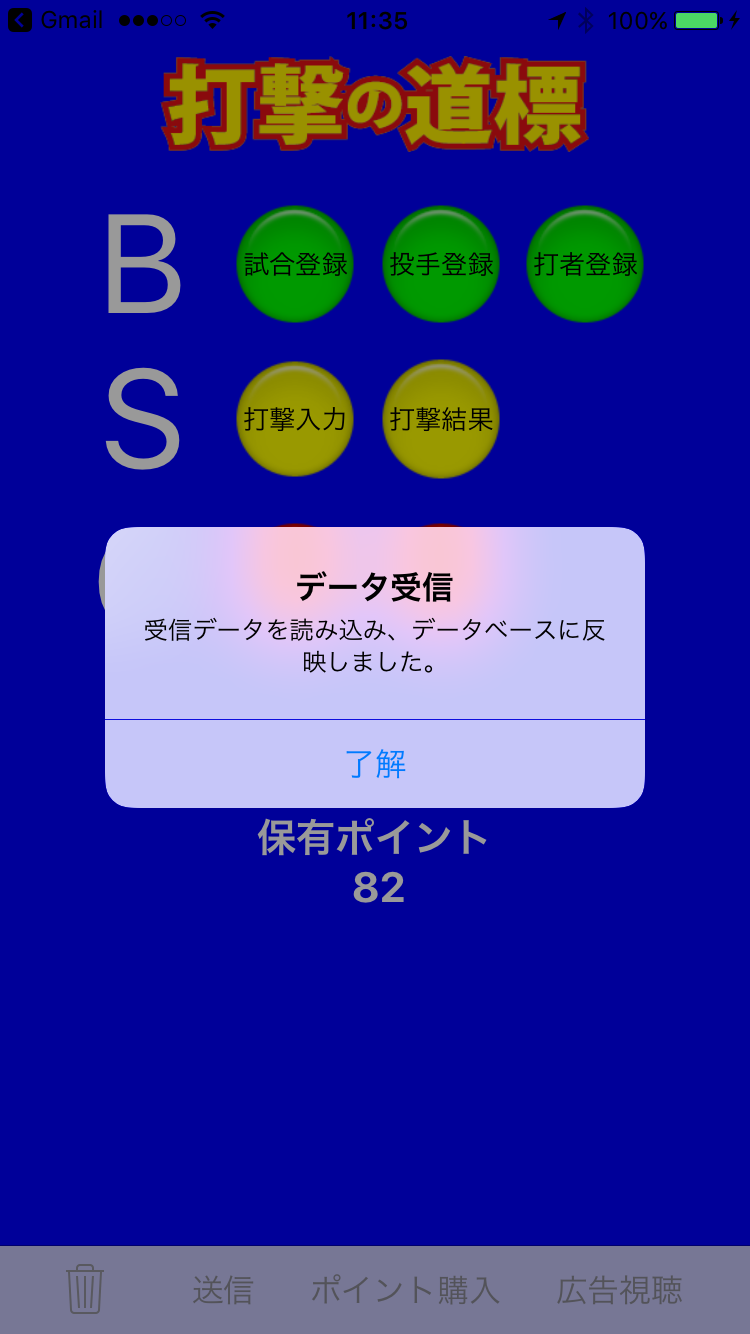Open ポイント購入 point purchase
The image size is (750, 1334).
tap(405, 1290)
